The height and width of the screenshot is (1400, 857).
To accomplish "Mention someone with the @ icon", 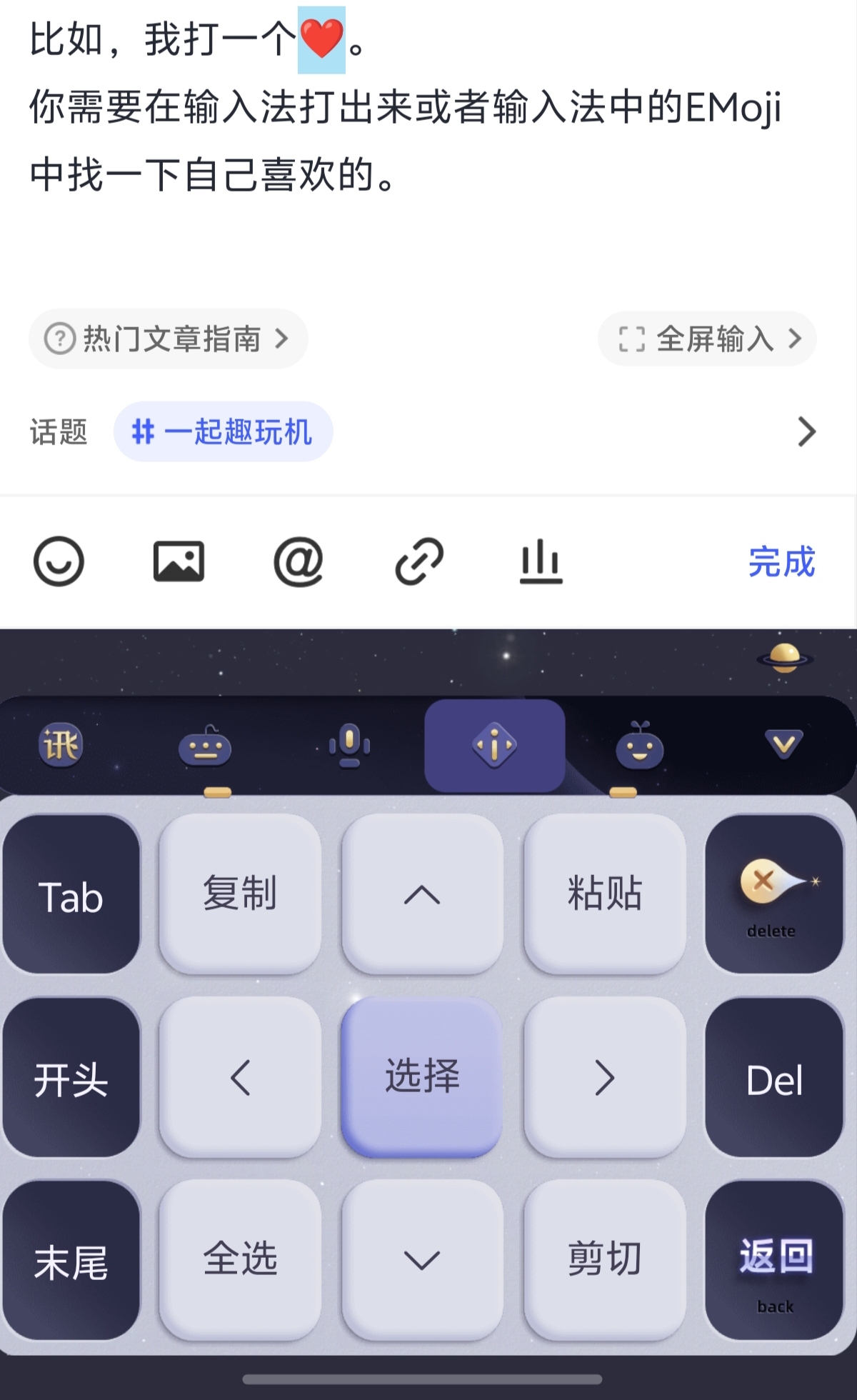I will tap(299, 561).
